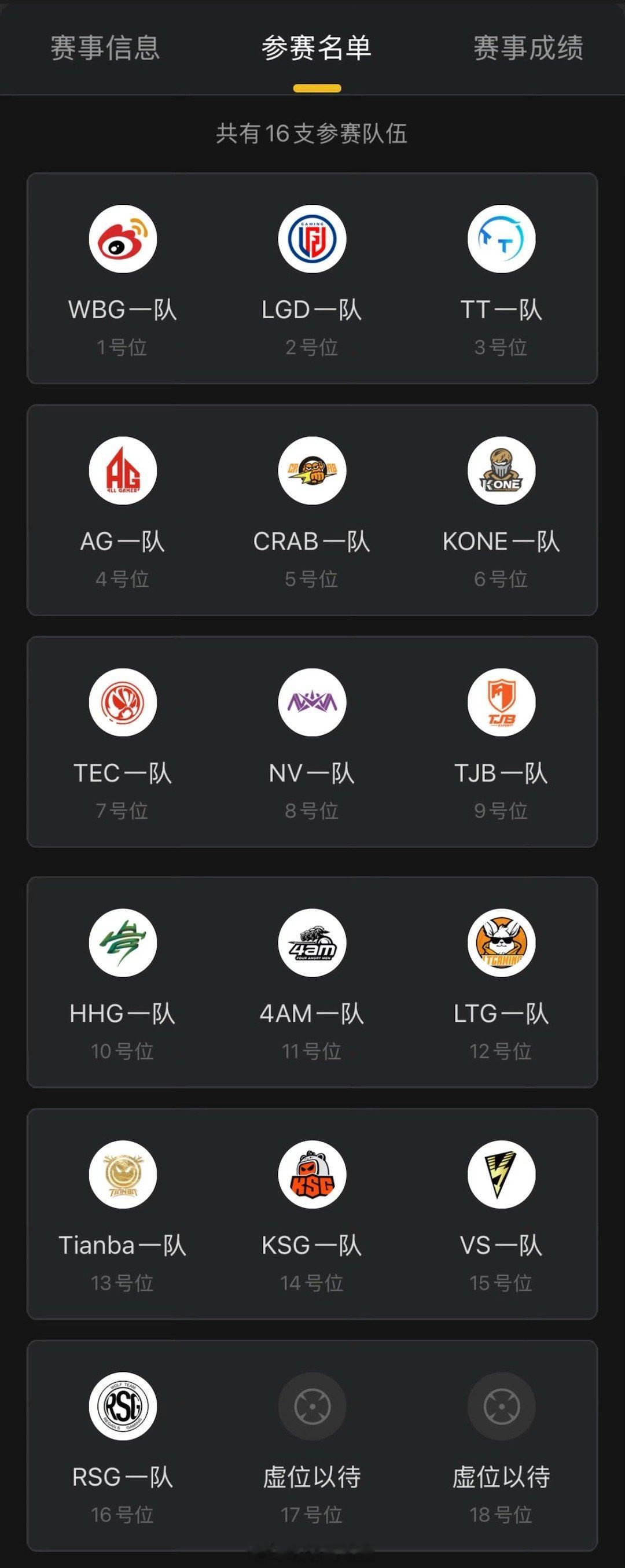View KONE一队 team roster

[x=502, y=470]
